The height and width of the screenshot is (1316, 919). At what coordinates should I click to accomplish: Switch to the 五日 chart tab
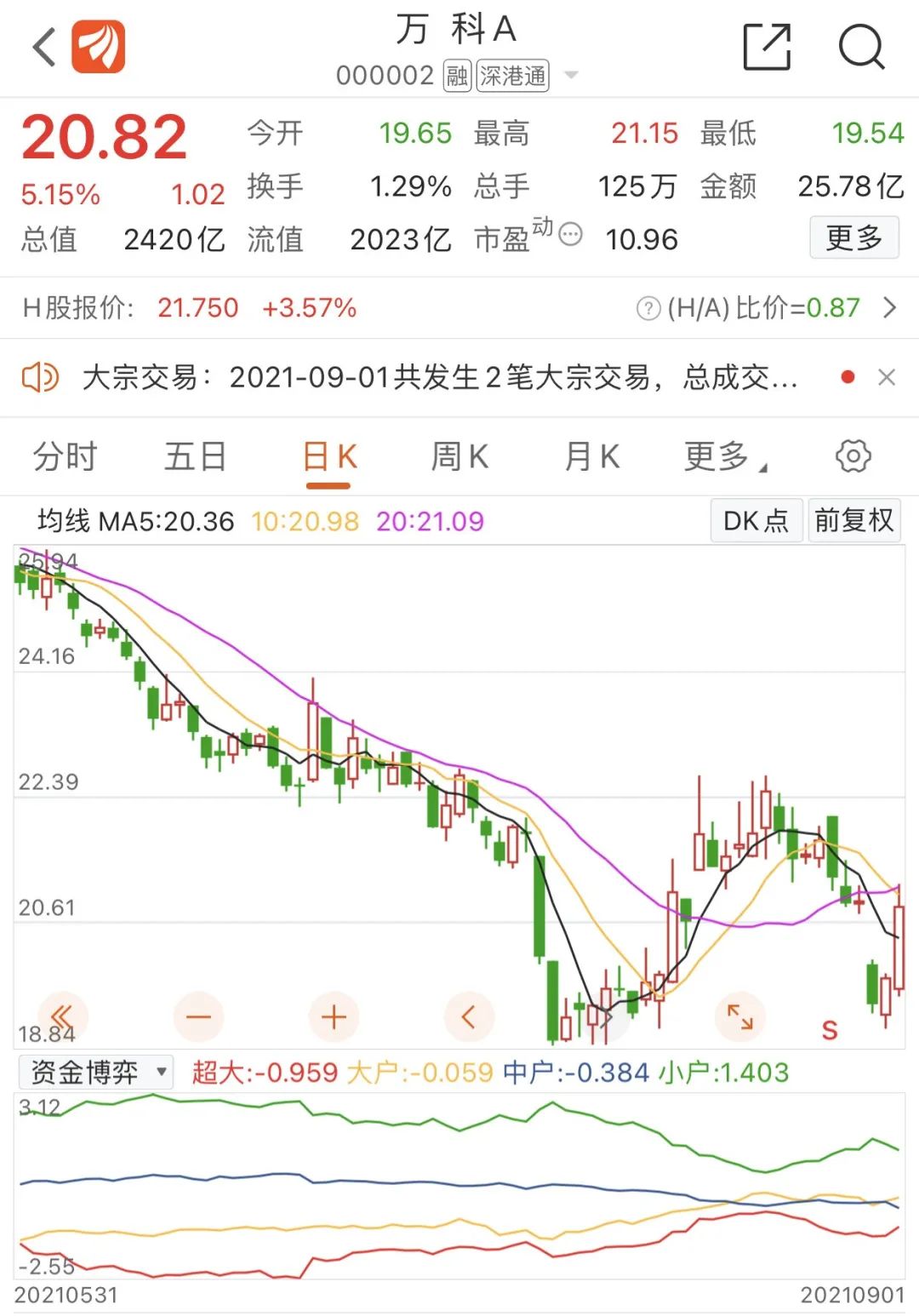[x=195, y=457]
